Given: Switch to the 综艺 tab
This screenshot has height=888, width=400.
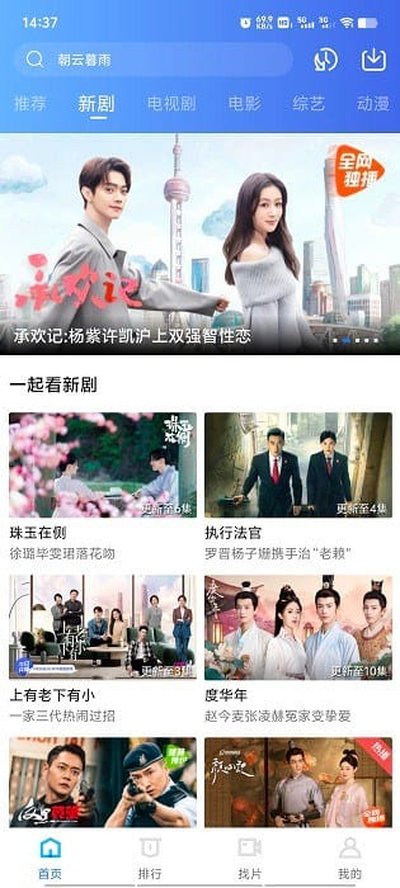Looking at the screenshot, I should point(309,104).
